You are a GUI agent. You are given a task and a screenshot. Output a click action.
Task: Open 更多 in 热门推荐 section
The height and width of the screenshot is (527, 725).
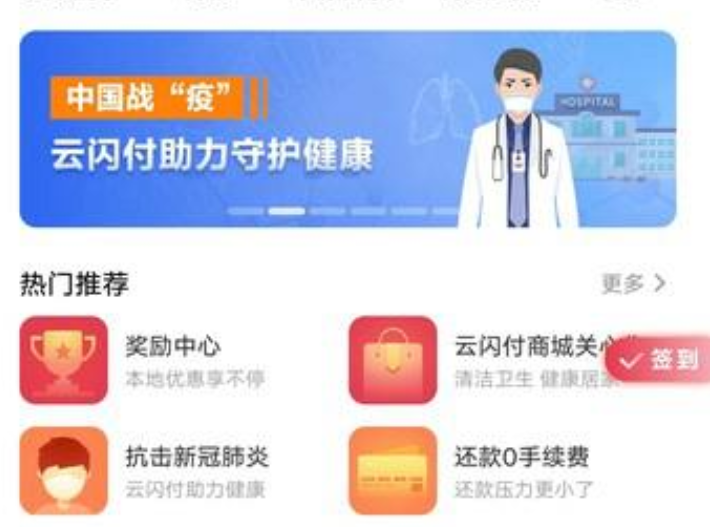633,284
